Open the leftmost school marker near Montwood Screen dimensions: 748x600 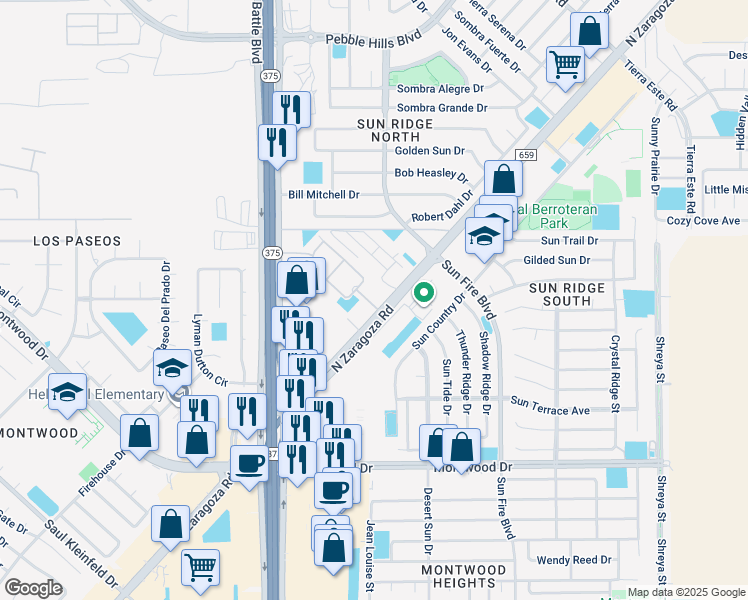pos(67,392)
